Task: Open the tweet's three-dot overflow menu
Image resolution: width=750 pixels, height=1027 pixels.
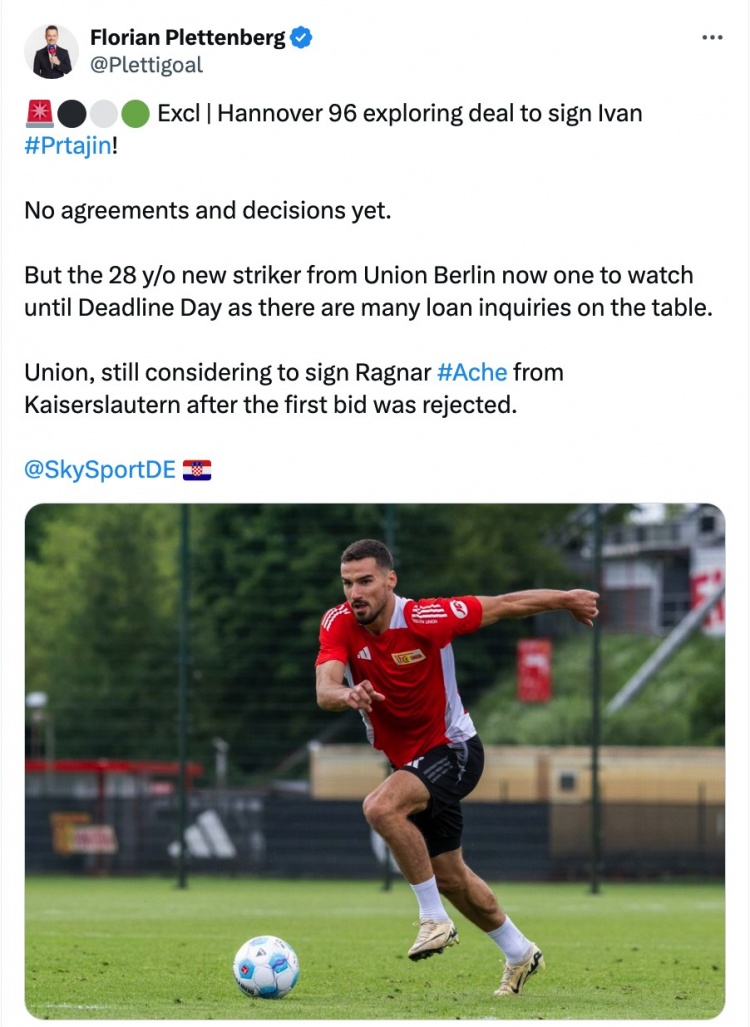Action: tap(712, 37)
